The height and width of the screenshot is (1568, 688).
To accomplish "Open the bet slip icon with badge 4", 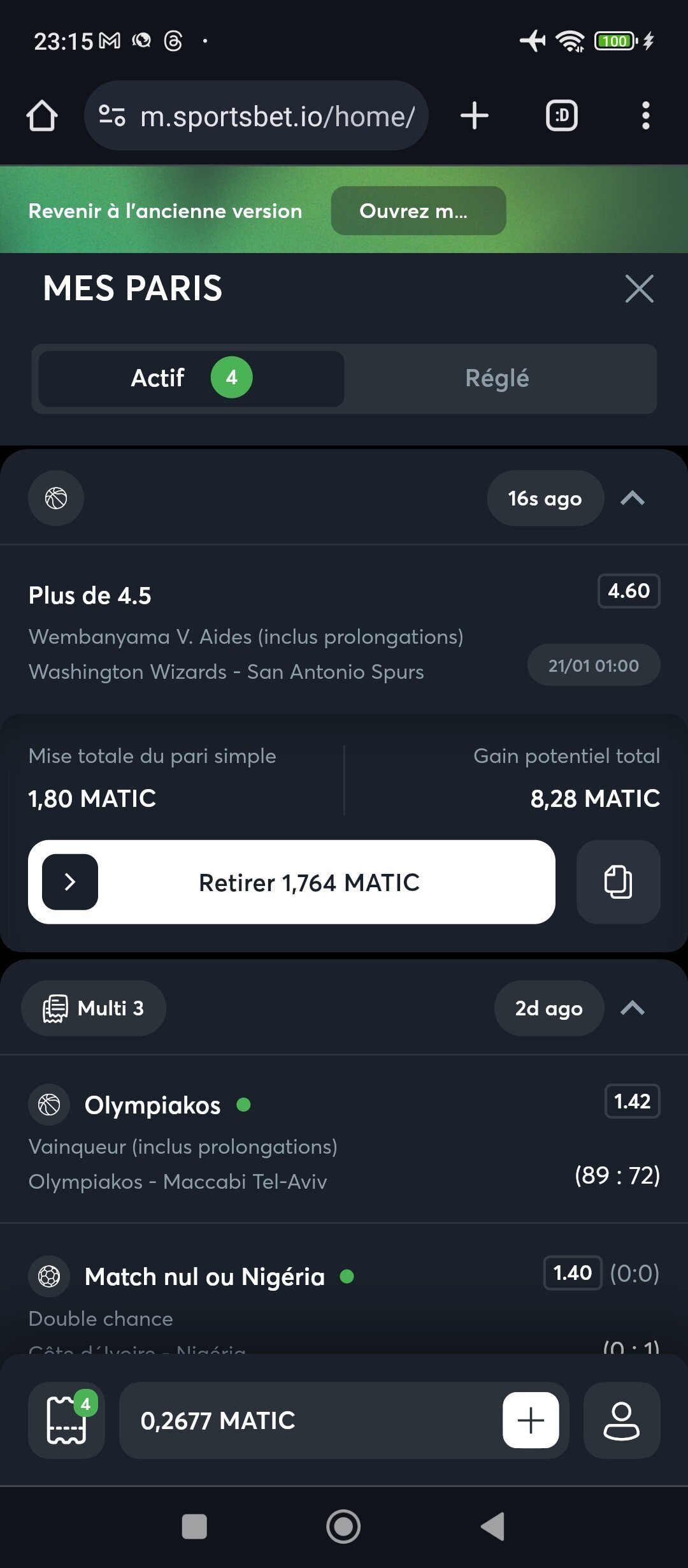I will pyautogui.click(x=66, y=1420).
